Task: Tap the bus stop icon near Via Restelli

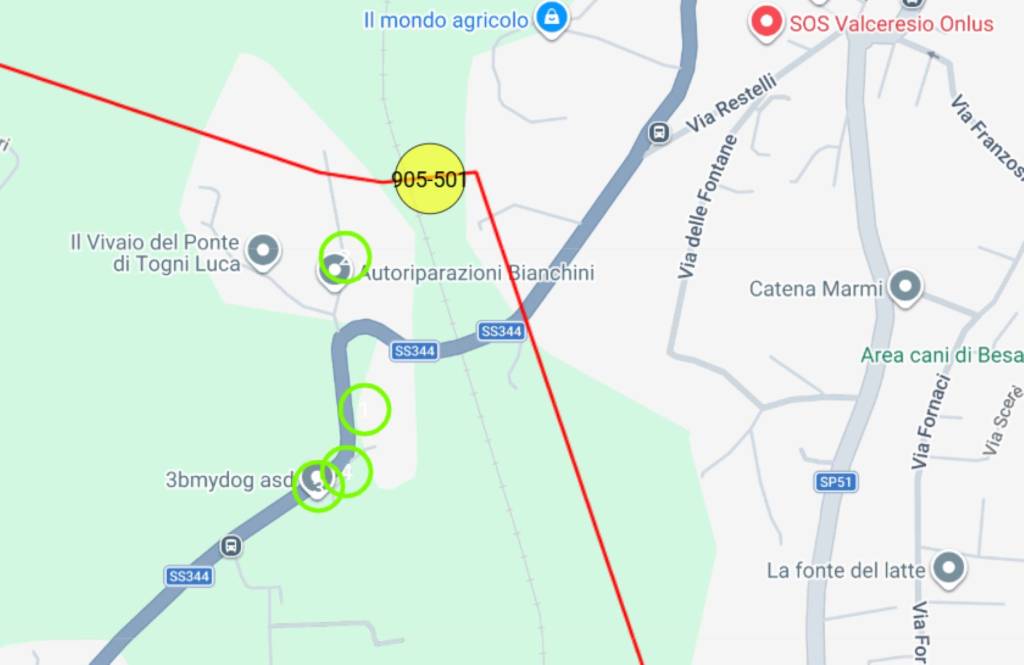Action: pos(659,132)
